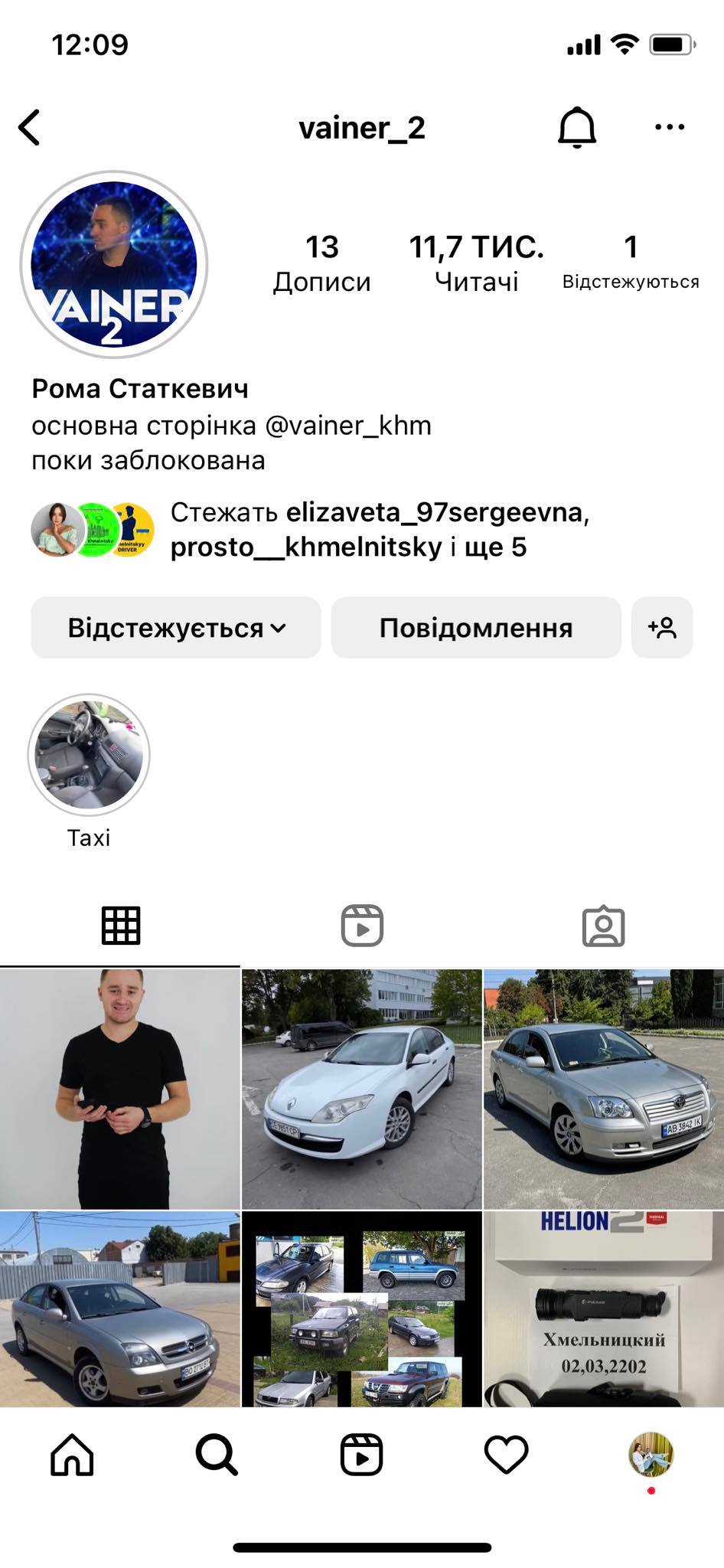
Task: Open the Повідомлення button
Action: (x=475, y=628)
